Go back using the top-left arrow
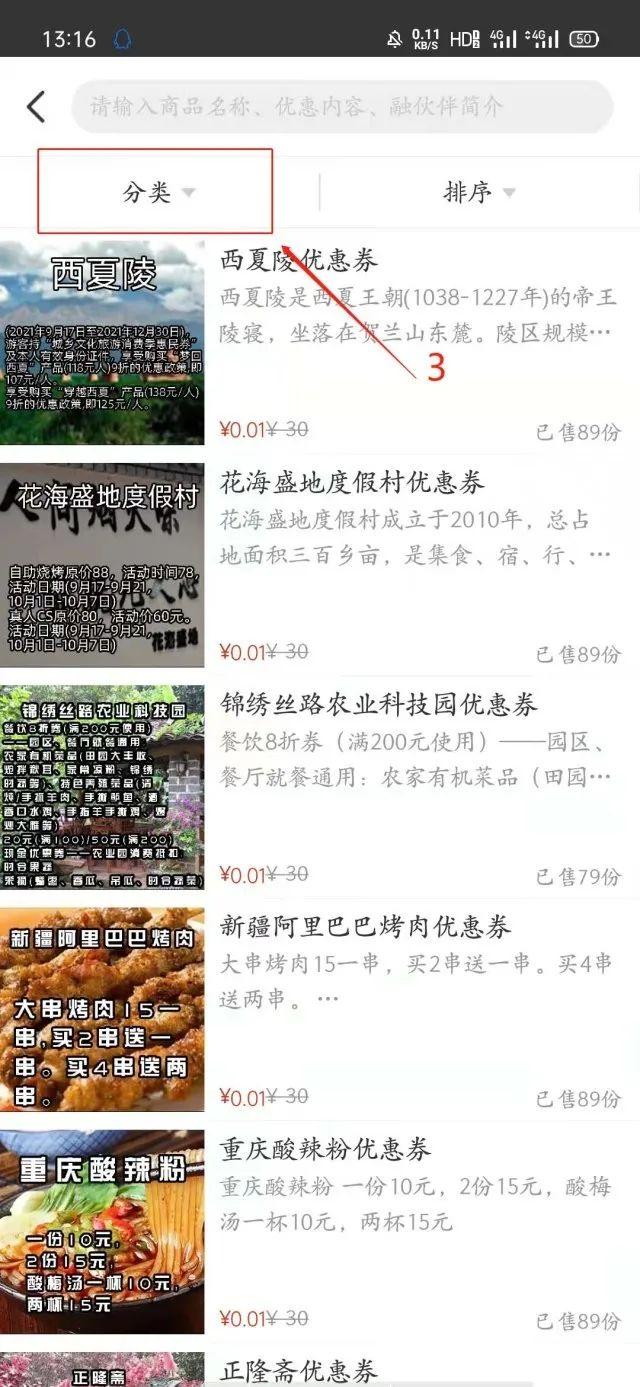 (37, 107)
